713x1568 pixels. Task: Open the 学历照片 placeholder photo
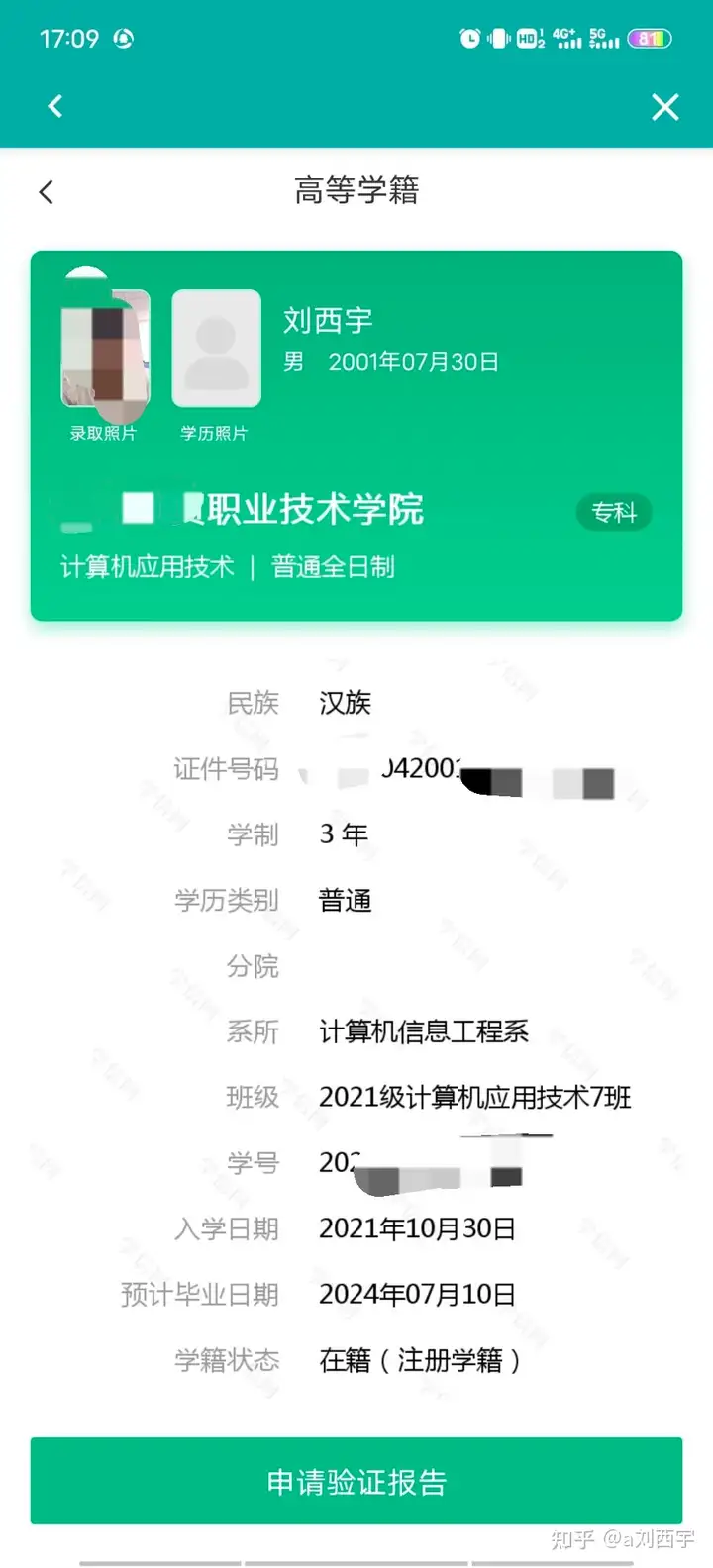click(216, 348)
